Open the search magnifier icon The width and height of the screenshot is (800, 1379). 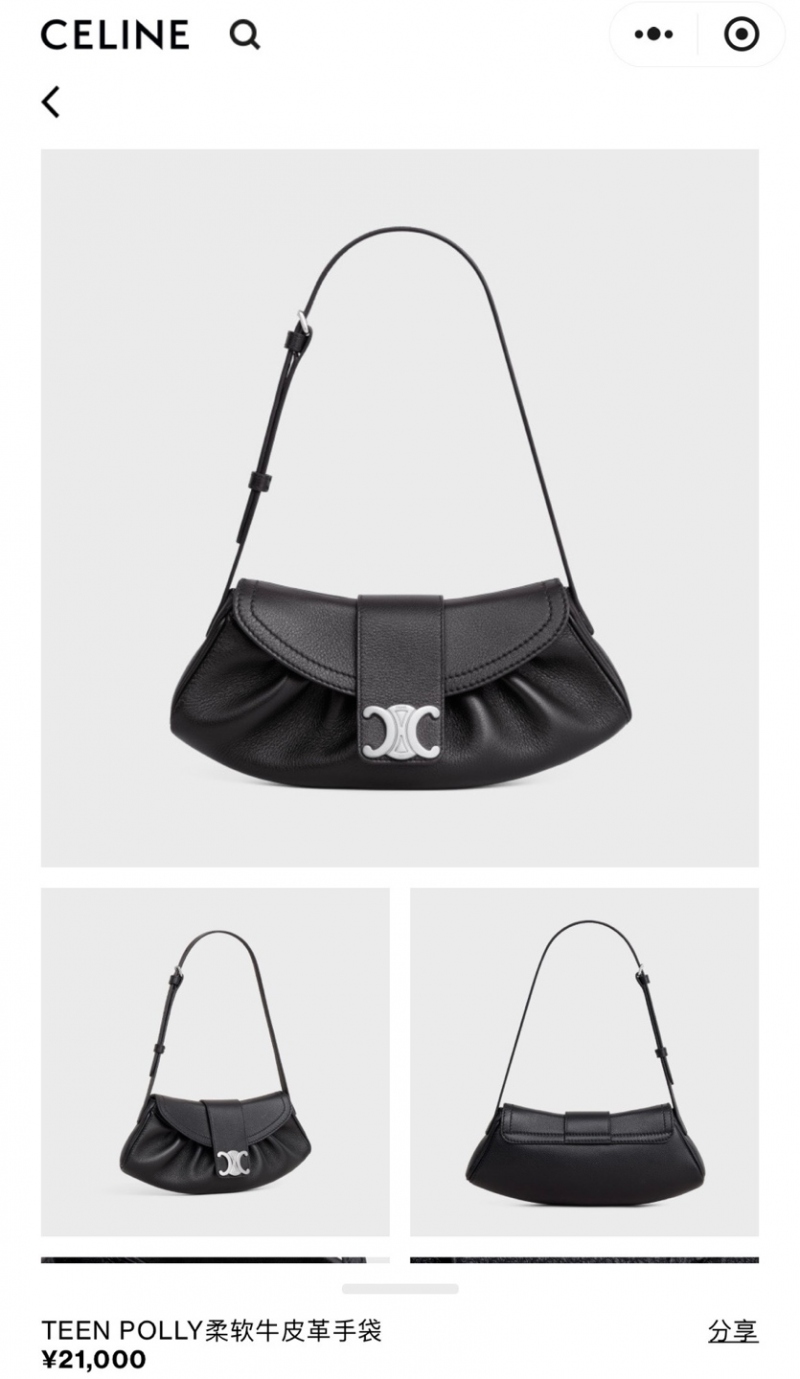pos(244,36)
